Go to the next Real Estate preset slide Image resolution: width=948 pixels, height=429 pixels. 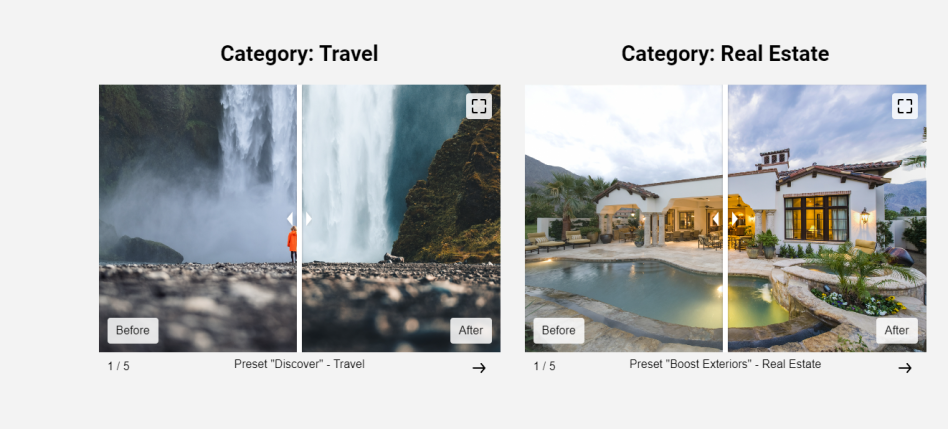pyautogui.click(x=905, y=368)
